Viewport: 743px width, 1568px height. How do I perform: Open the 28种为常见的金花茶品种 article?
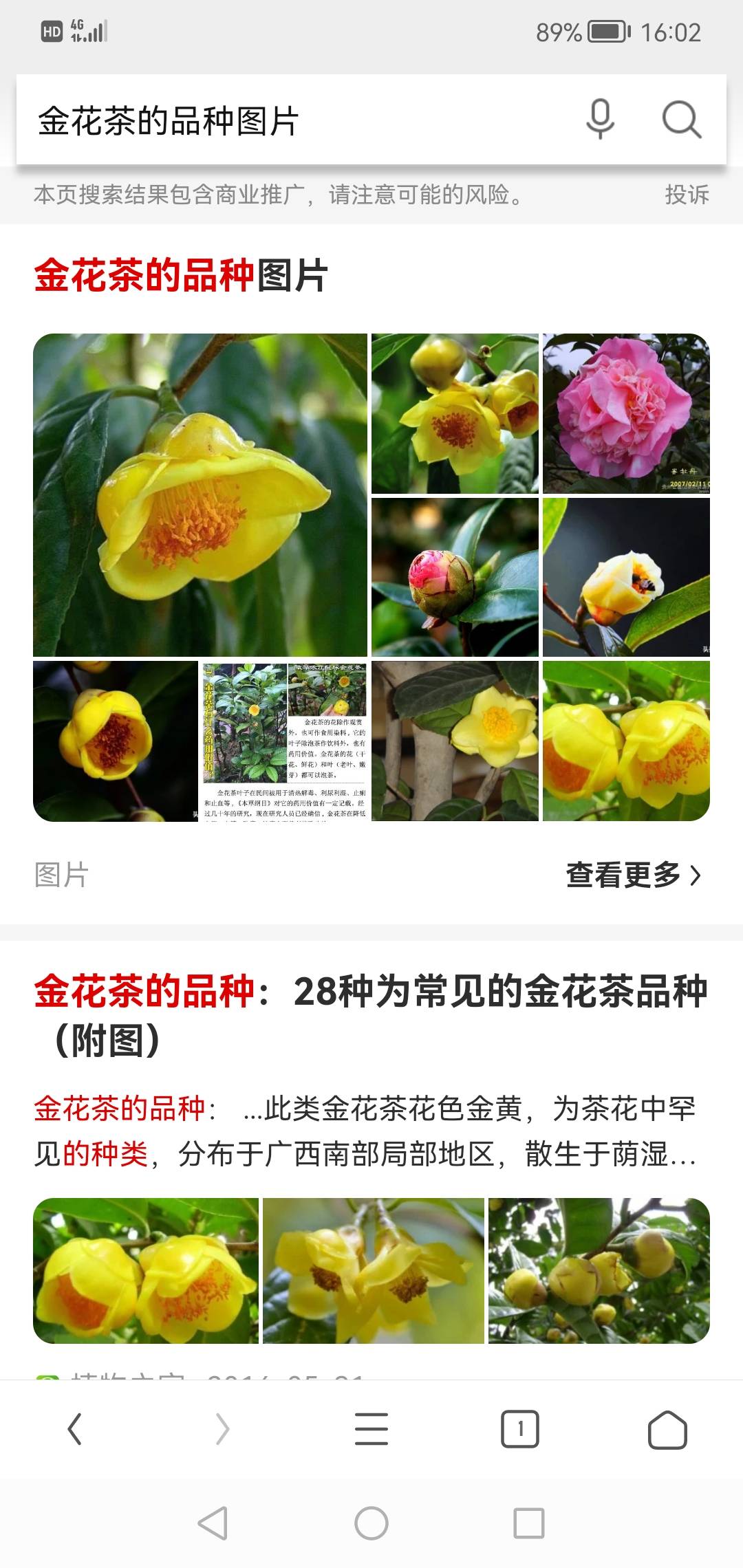[371, 1015]
